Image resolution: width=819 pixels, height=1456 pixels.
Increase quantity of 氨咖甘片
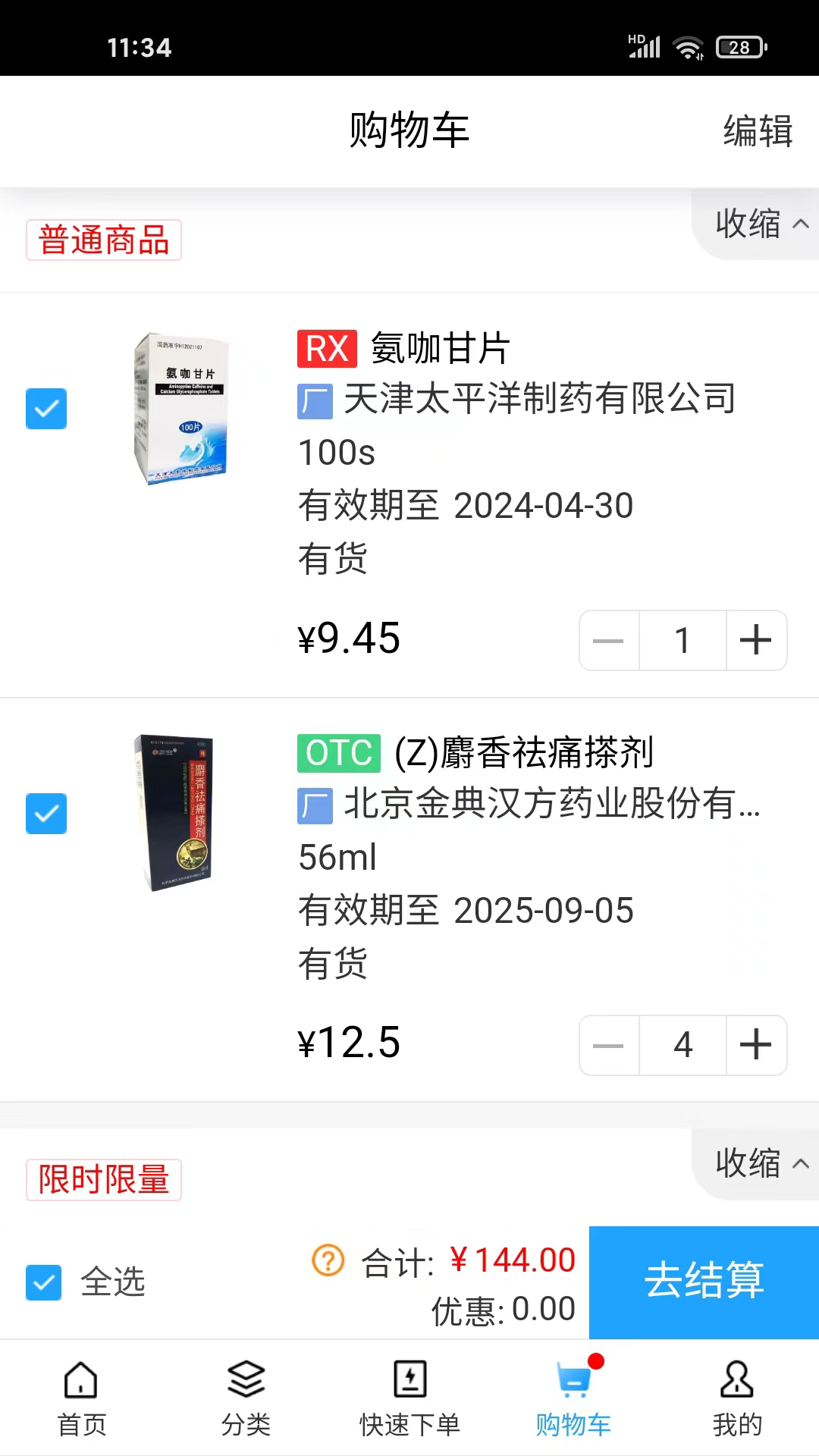[x=756, y=641]
